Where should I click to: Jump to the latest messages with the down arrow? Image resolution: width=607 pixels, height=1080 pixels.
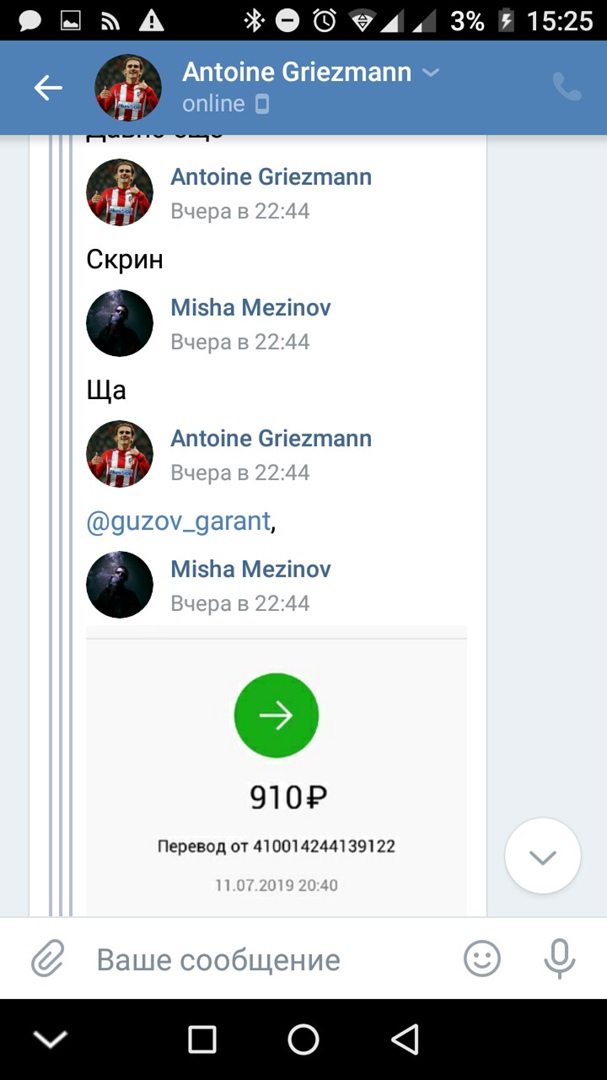(x=543, y=856)
